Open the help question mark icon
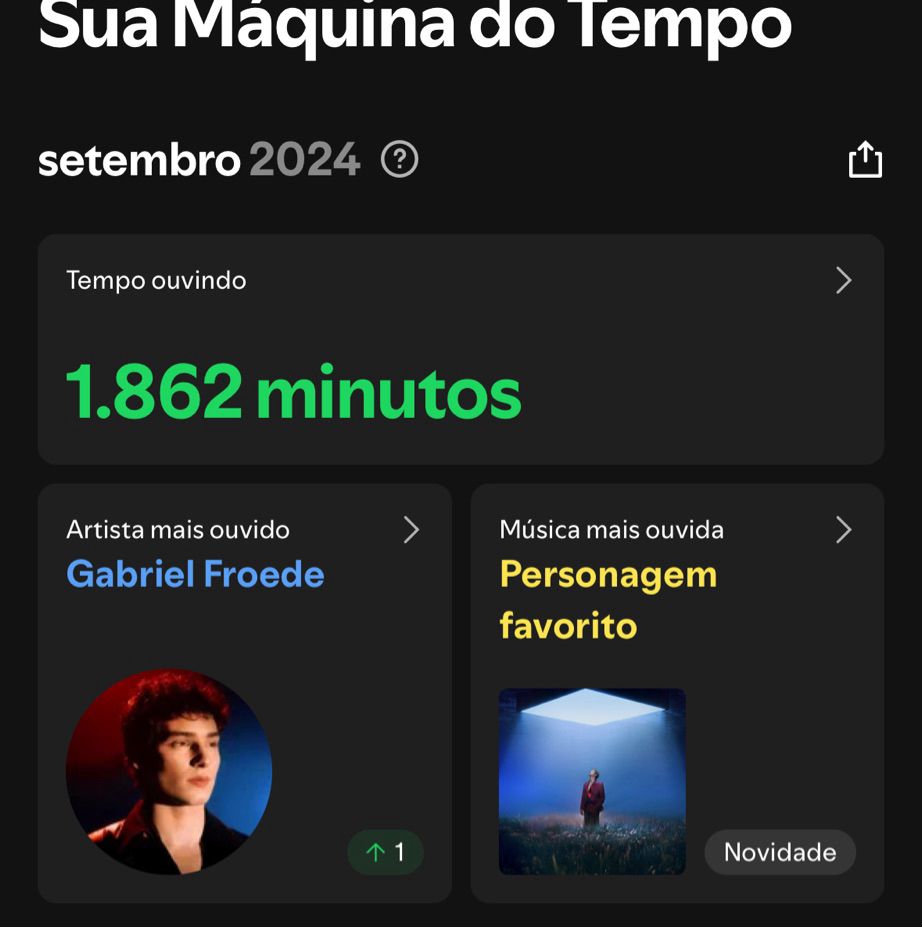The width and height of the screenshot is (922, 927). pyautogui.click(x=400, y=160)
